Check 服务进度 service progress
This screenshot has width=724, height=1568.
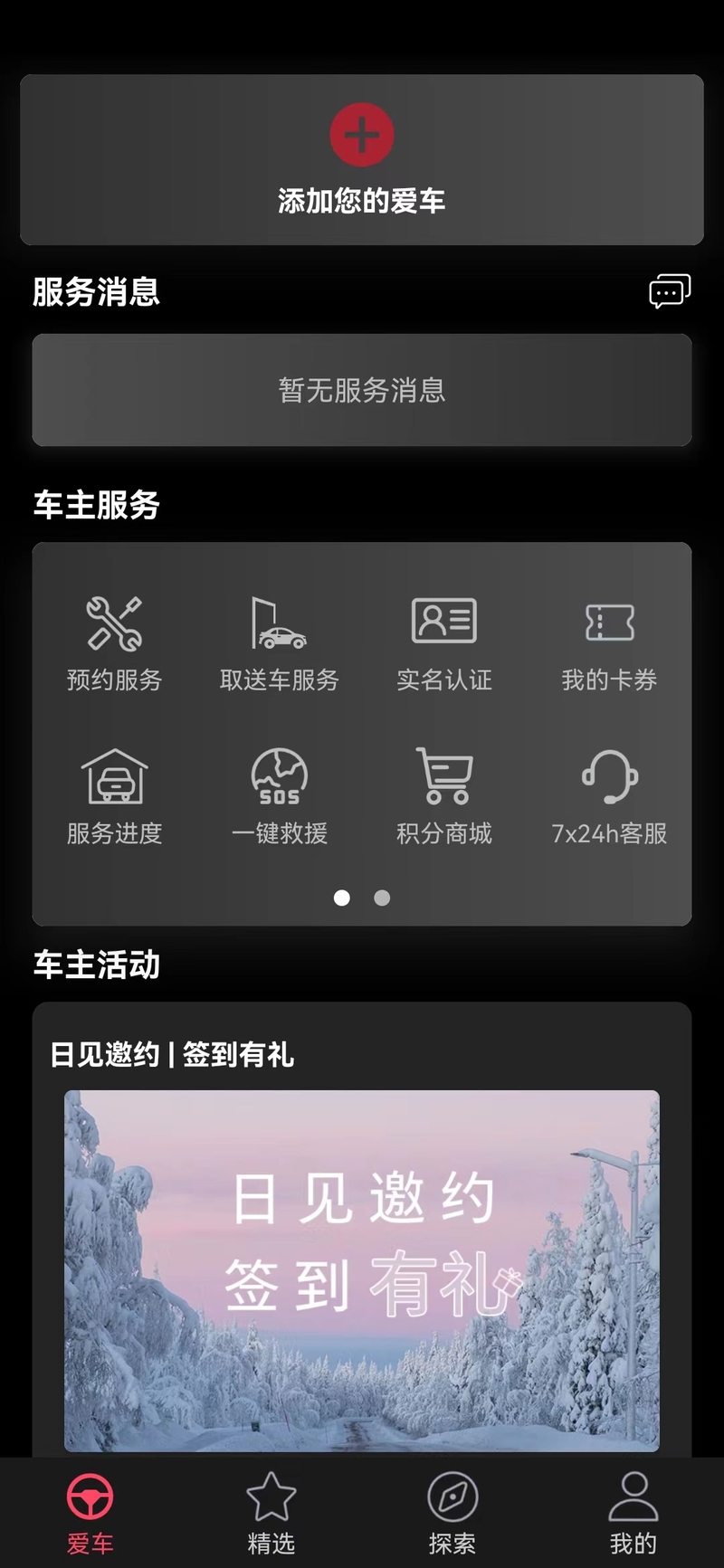pyautogui.click(x=114, y=797)
